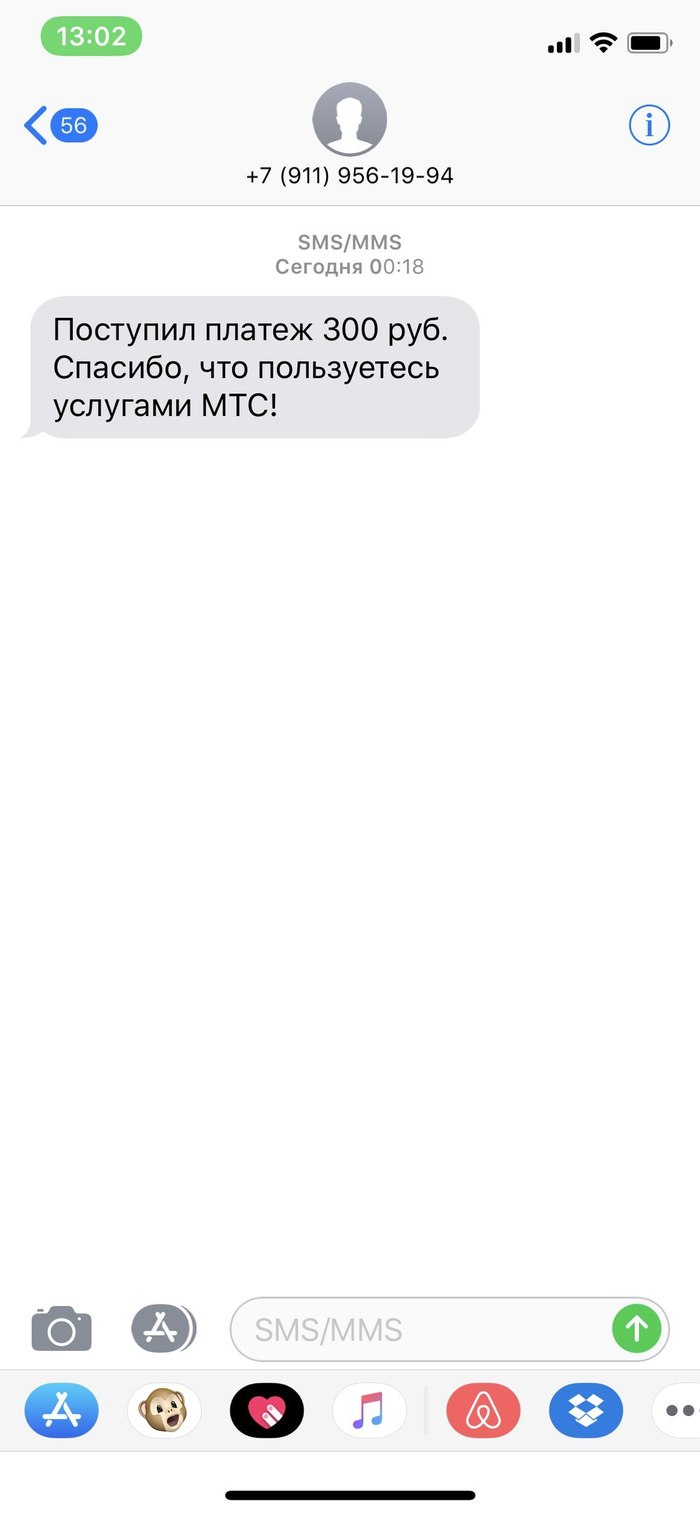Open contact avatar for +7 (911) 956-19-94
This screenshot has width=700, height=1515.
(x=350, y=119)
